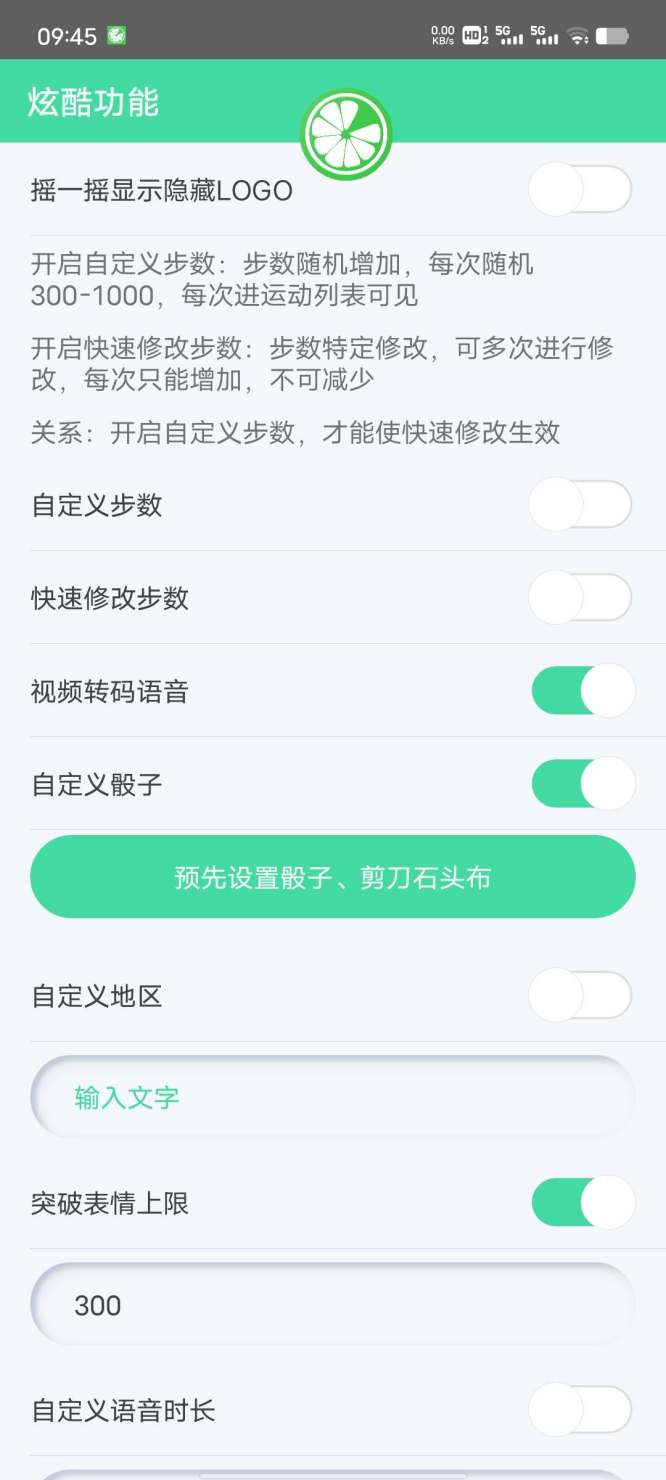This screenshot has width=666, height=1480.
Task: Disable 视频转码语音 switch
Action: pyautogui.click(x=582, y=691)
